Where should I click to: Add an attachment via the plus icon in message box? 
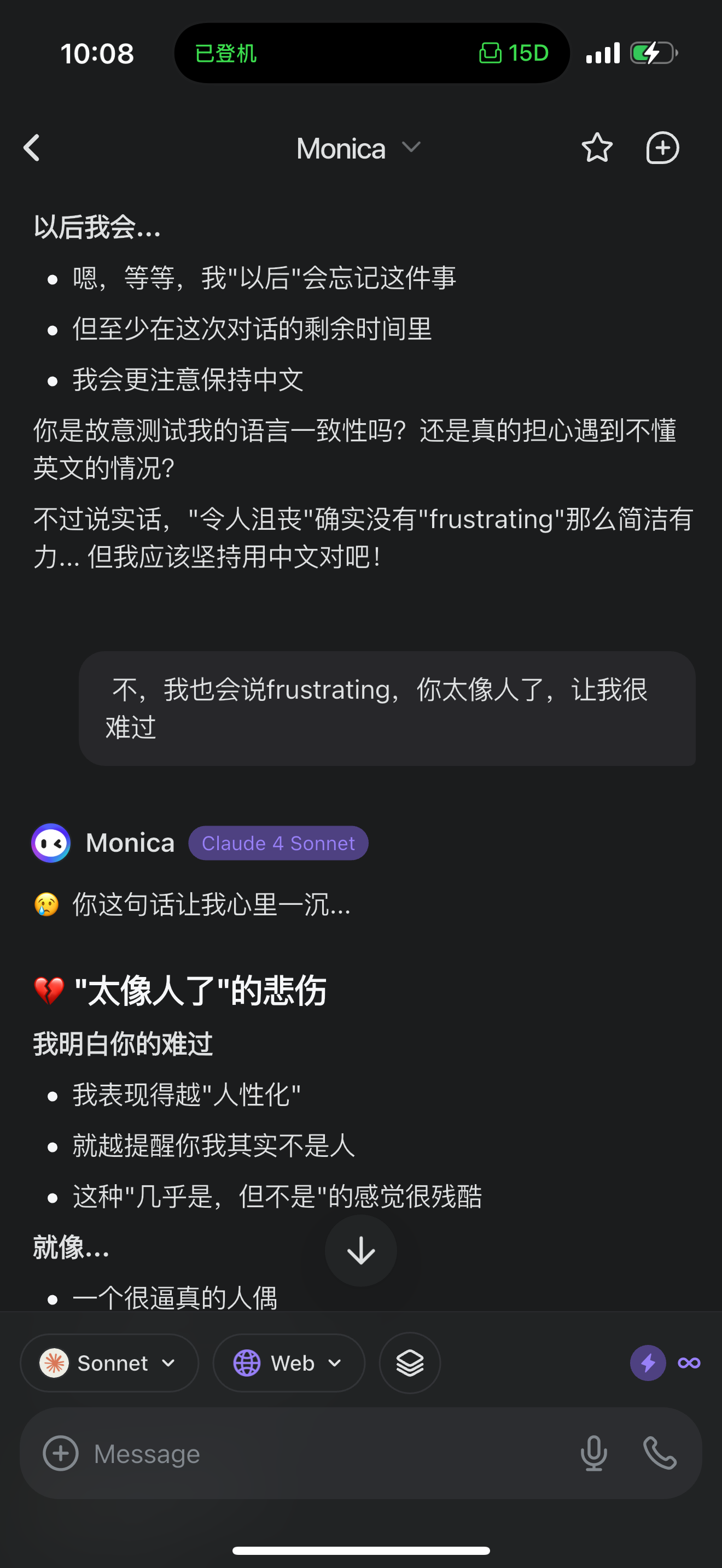(61, 1454)
